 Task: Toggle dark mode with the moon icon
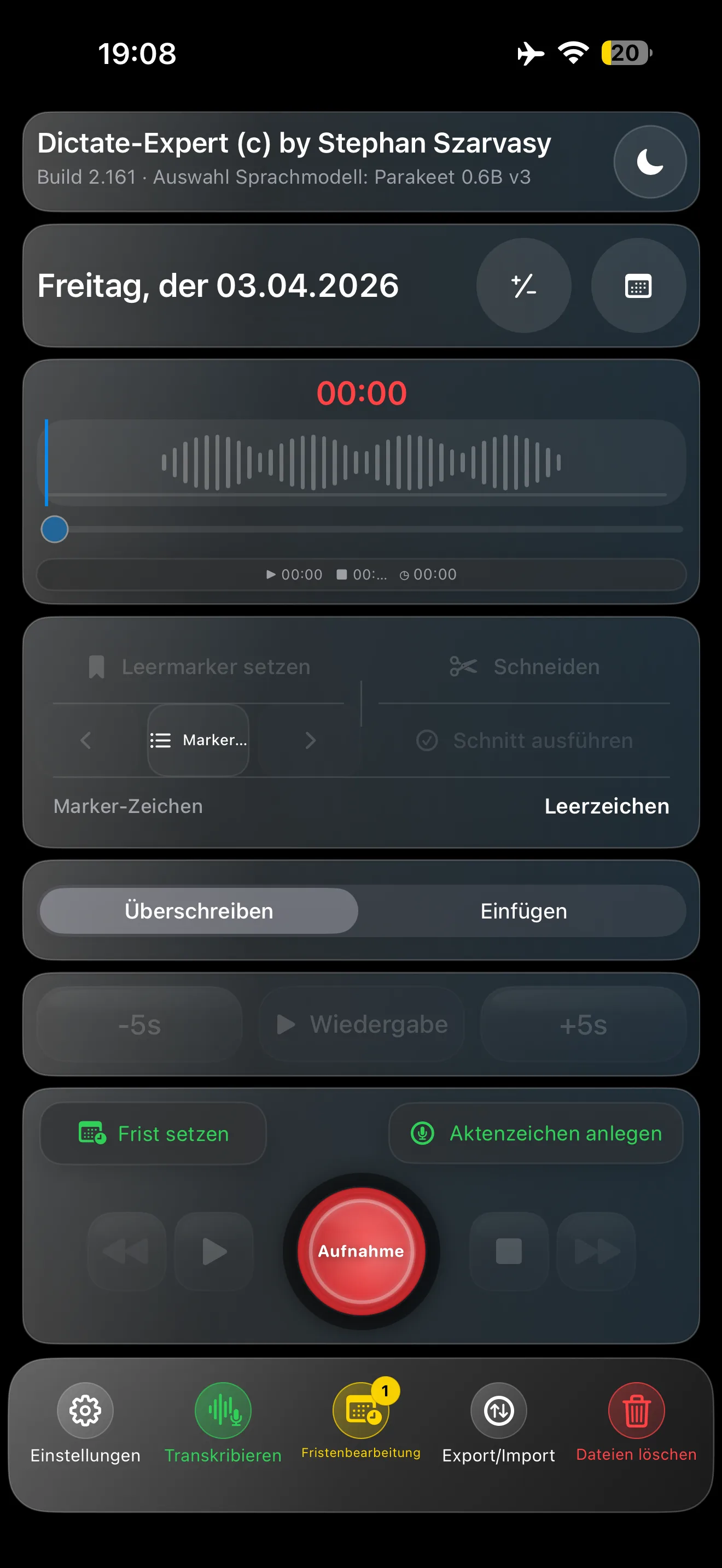[x=650, y=162]
